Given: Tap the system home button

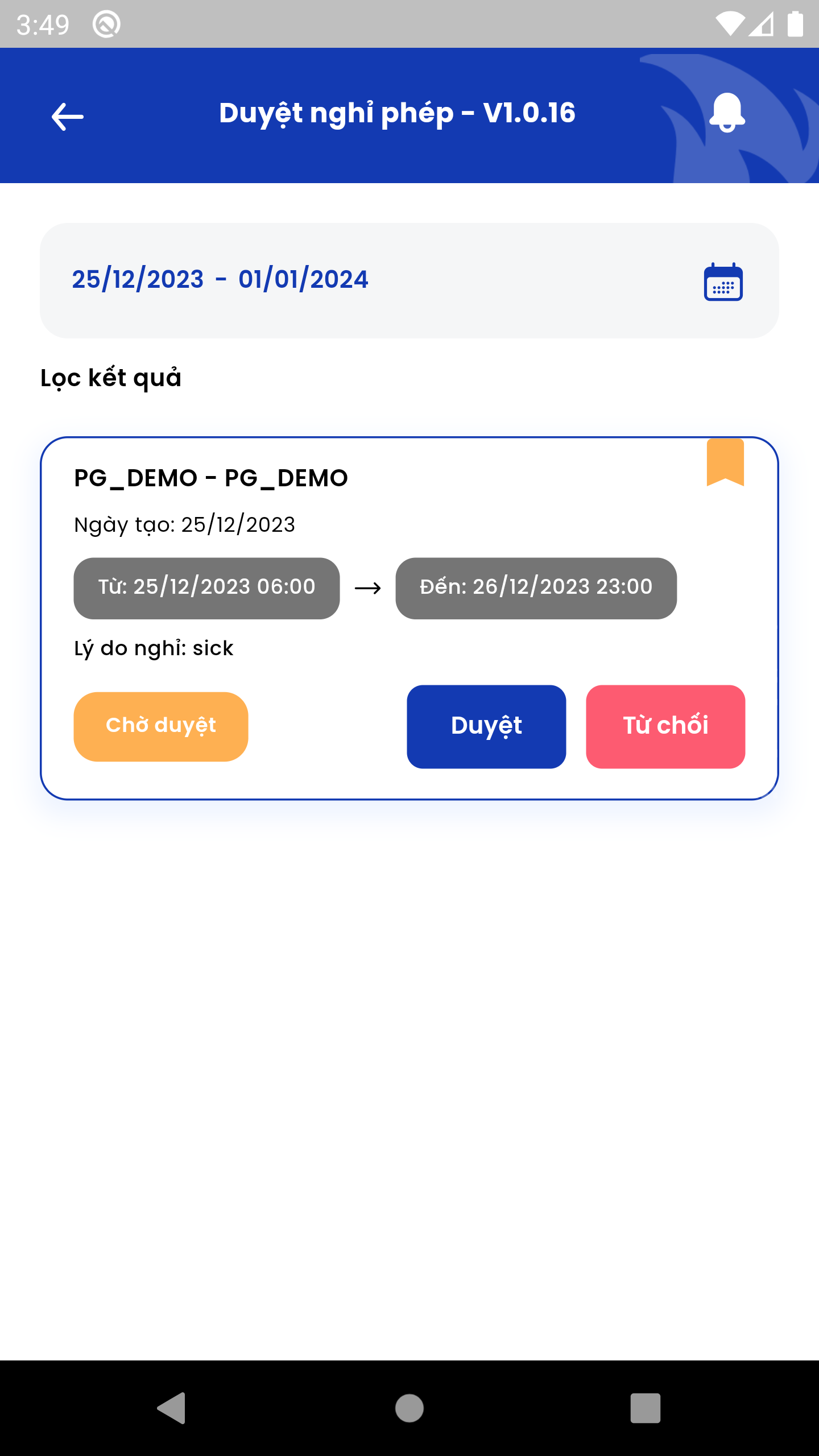Looking at the screenshot, I should pyautogui.click(x=409, y=1408).
